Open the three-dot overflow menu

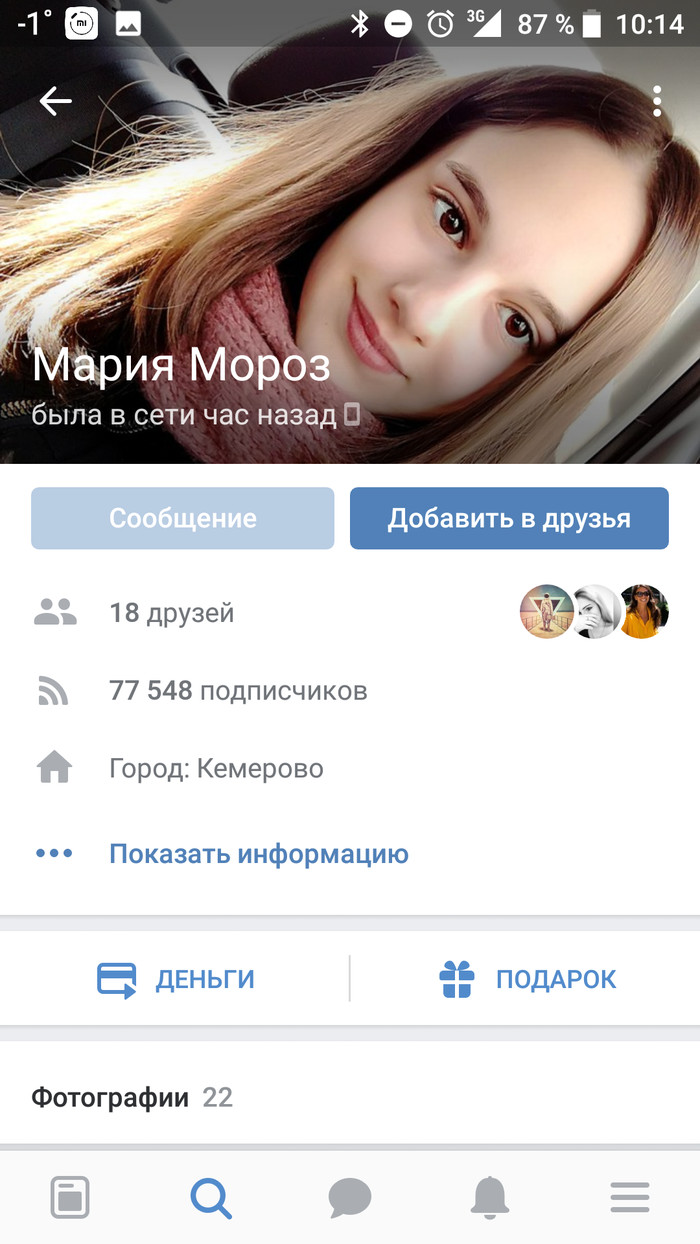tap(657, 101)
